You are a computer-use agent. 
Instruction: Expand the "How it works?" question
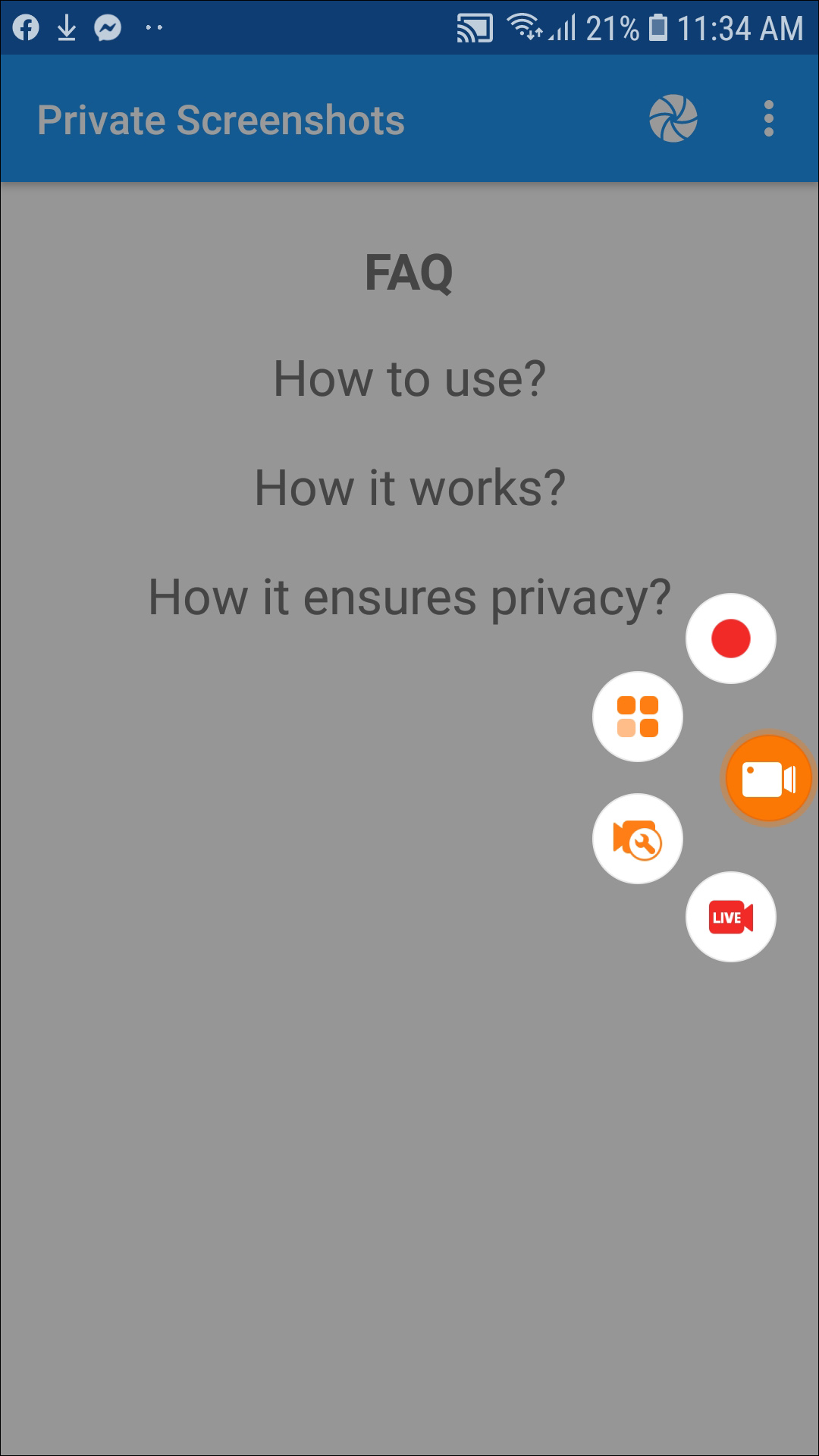pos(409,488)
